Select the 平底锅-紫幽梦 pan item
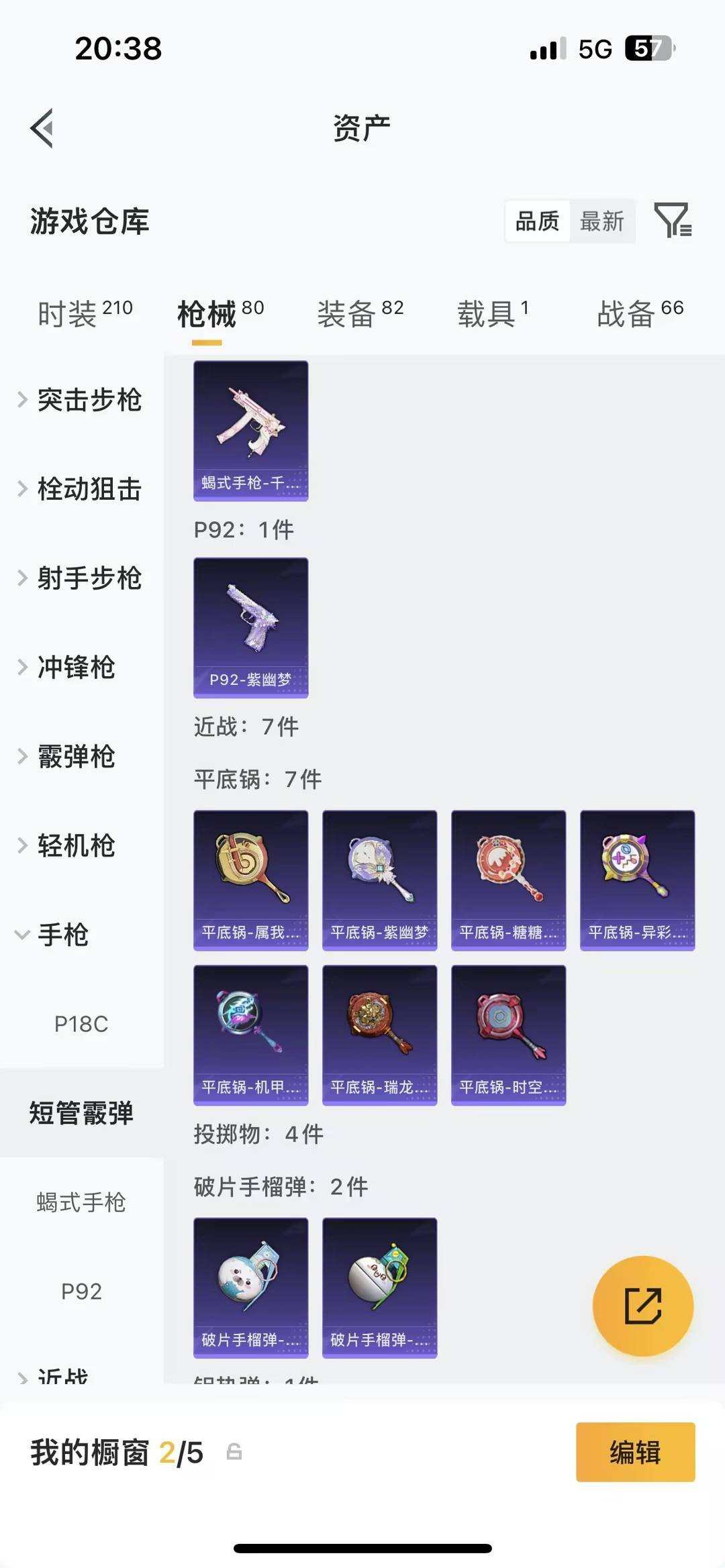The width and height of the screenshot is (725, 1568). [379, 879]
